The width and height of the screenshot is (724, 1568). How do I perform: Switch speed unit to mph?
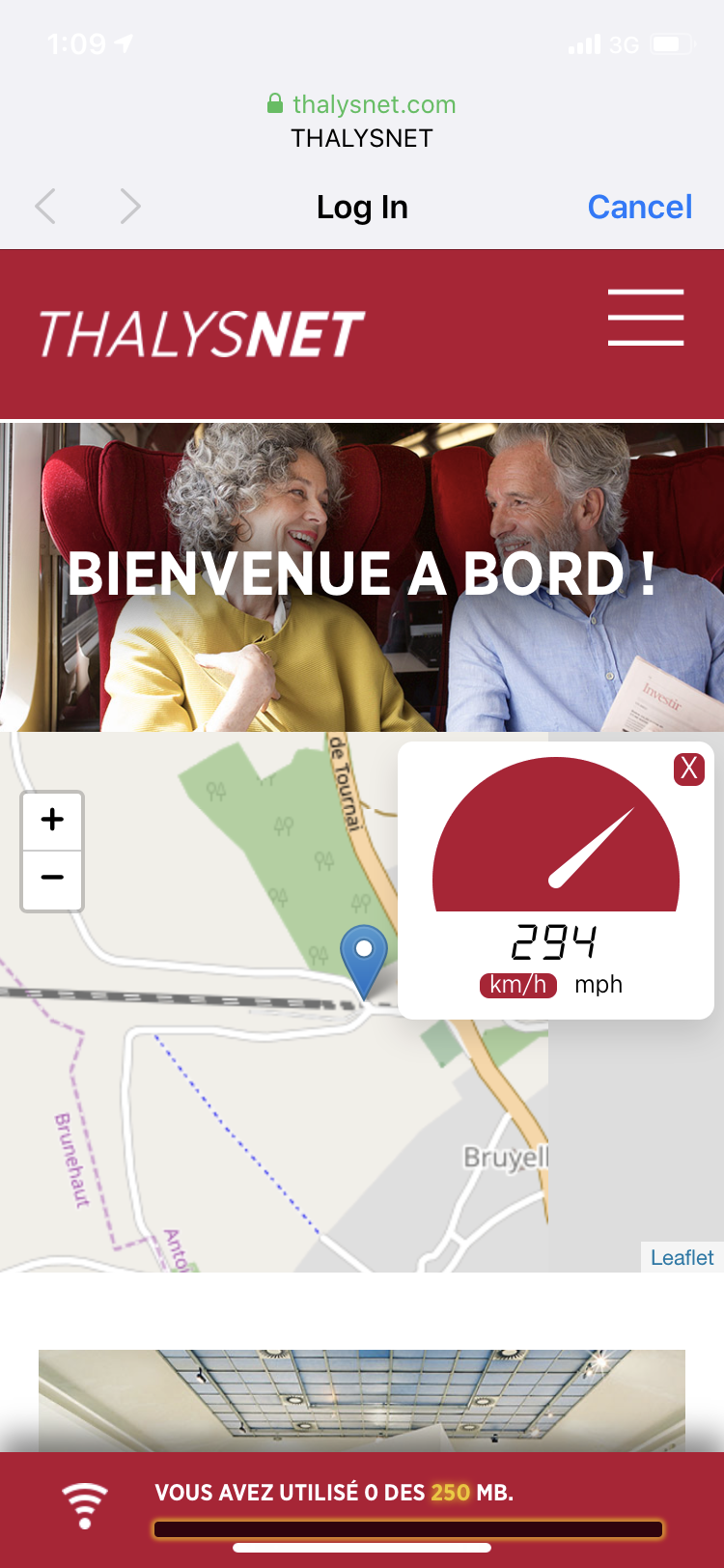point(599,985)
